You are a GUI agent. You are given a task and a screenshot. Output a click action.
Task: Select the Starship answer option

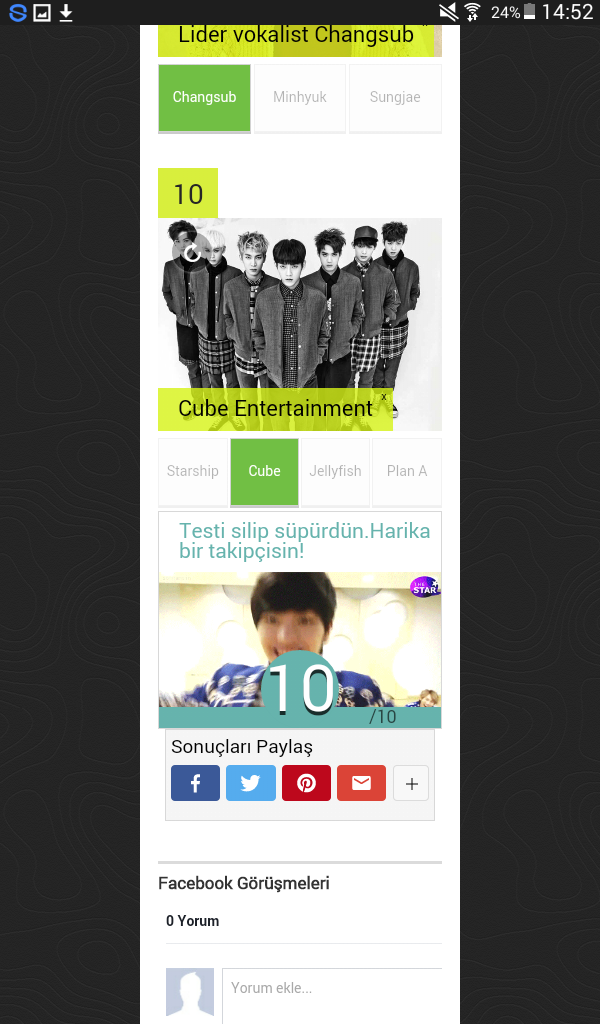193,472
